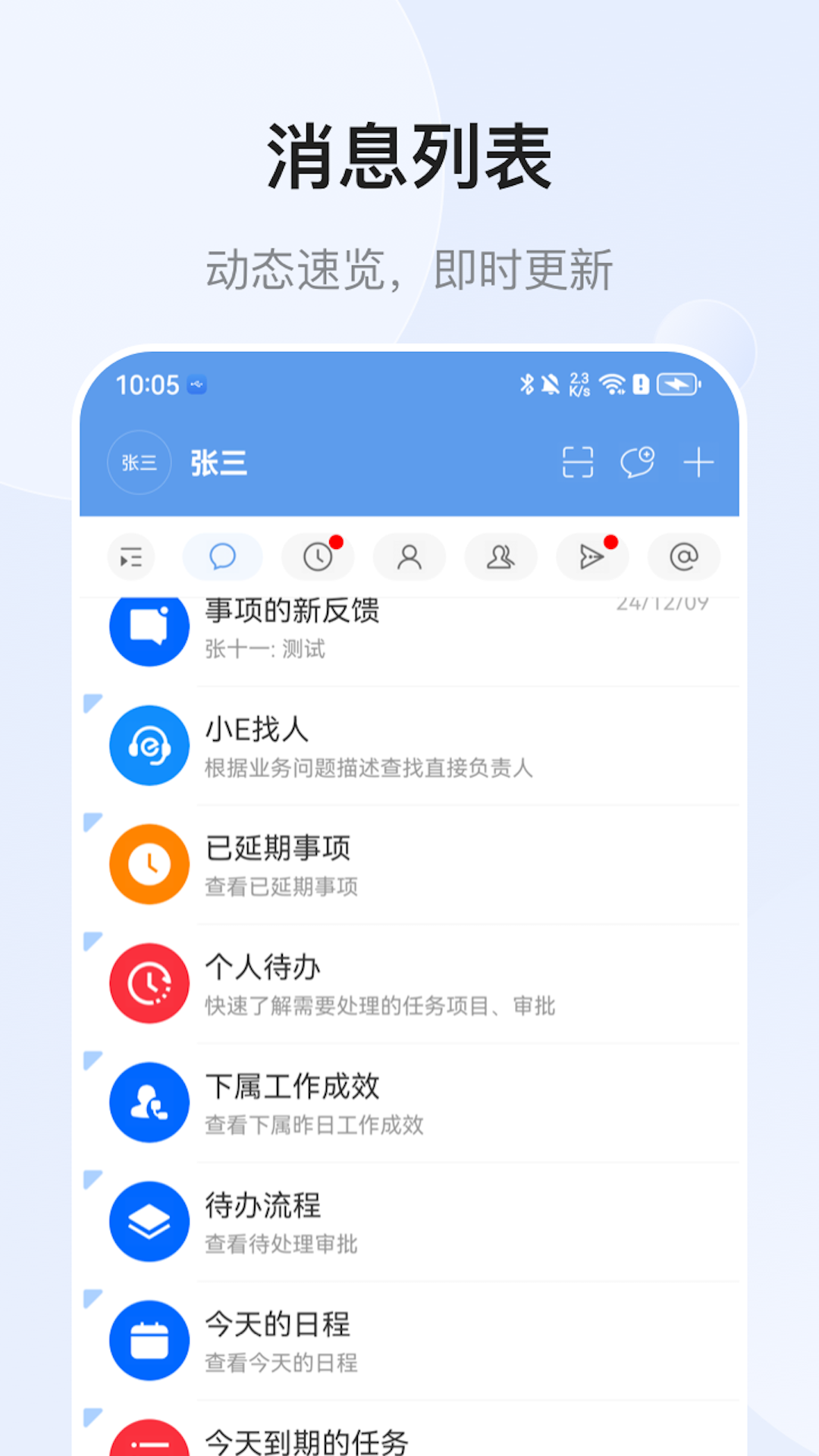Tap the orange clock icon for 已延期事项

tap(149, 864)
